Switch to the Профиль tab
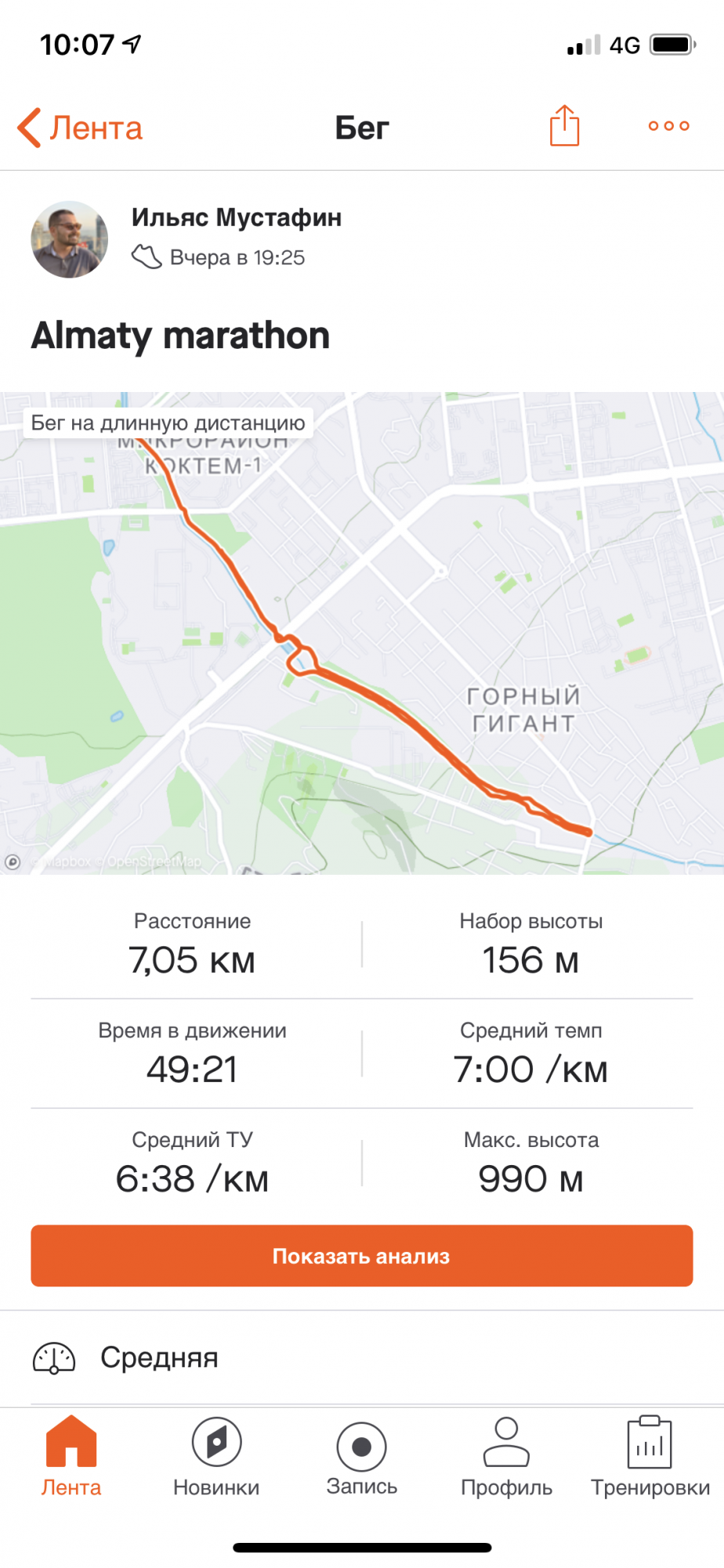724x1568 pixels. [506, 1457]
